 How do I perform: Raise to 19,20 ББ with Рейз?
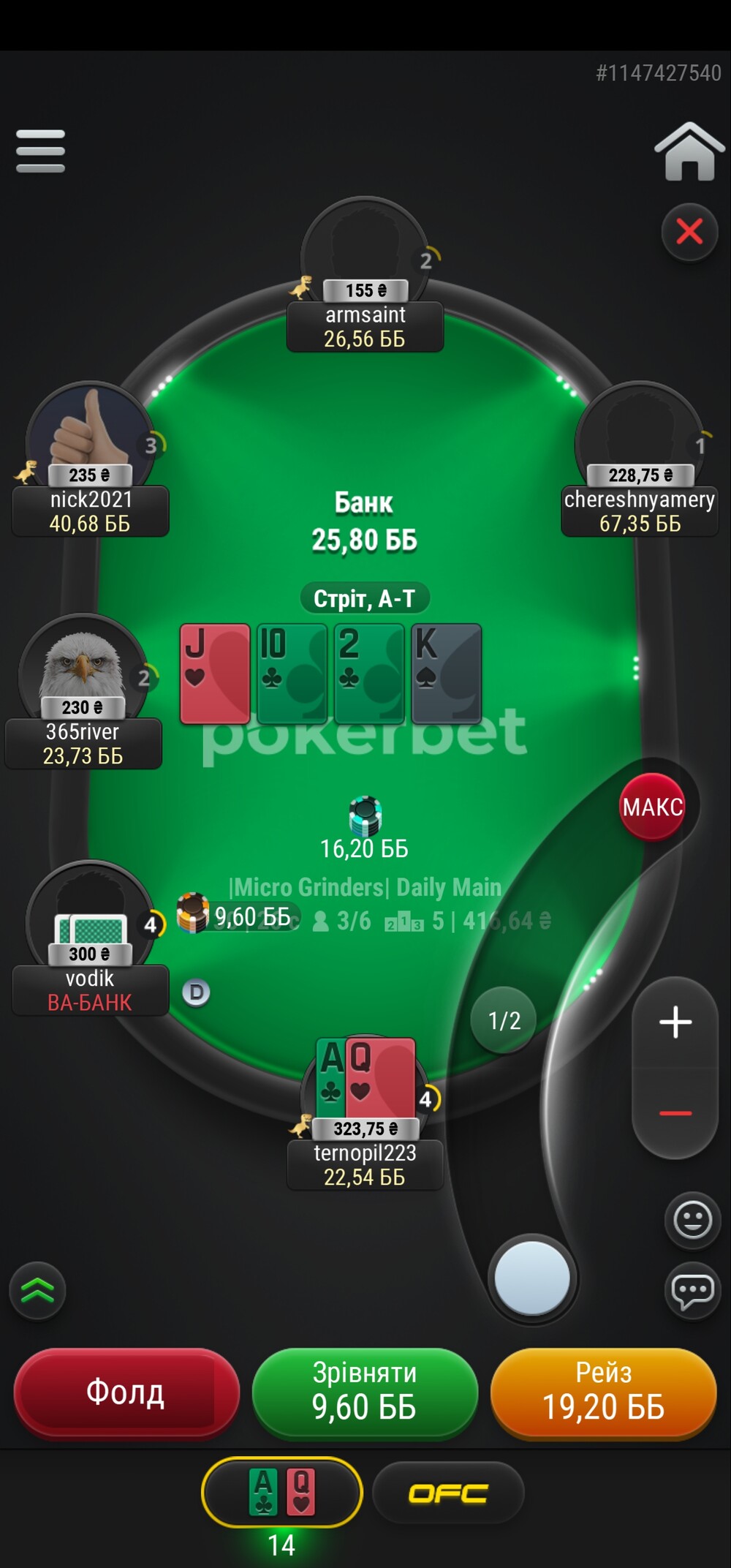[603, 1392]
